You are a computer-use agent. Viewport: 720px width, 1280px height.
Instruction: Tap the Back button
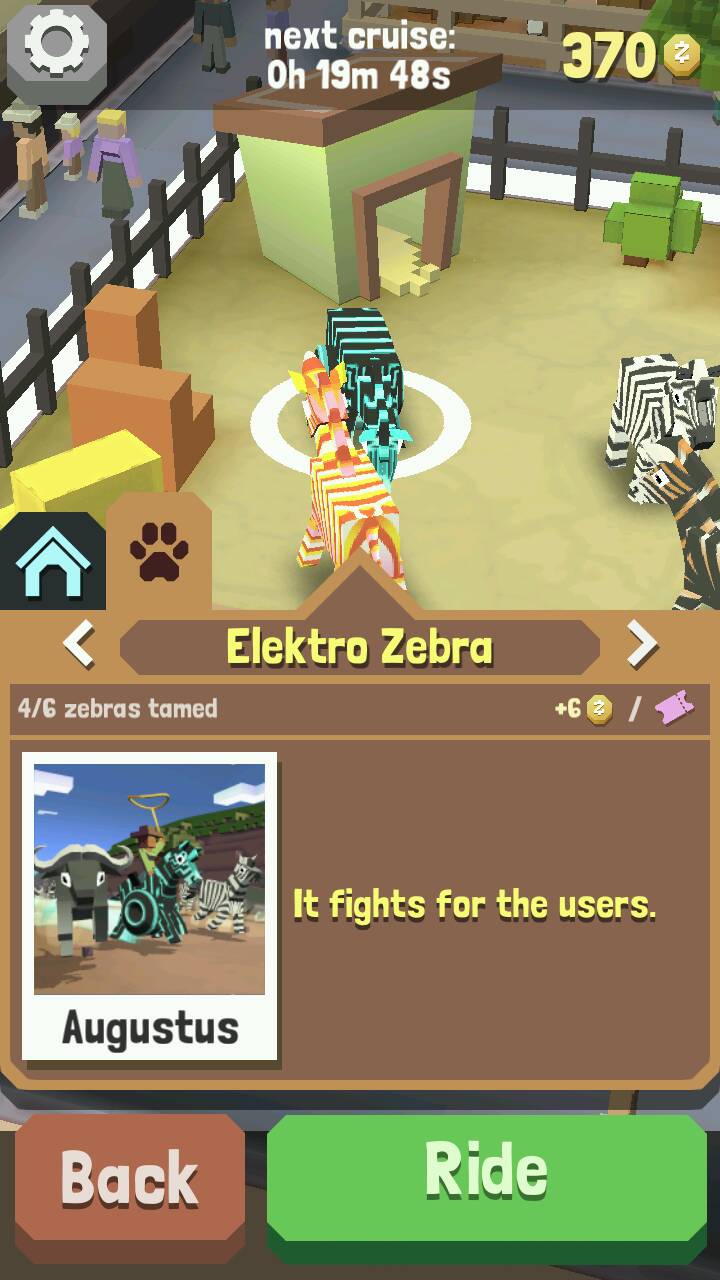[130, 1177]
